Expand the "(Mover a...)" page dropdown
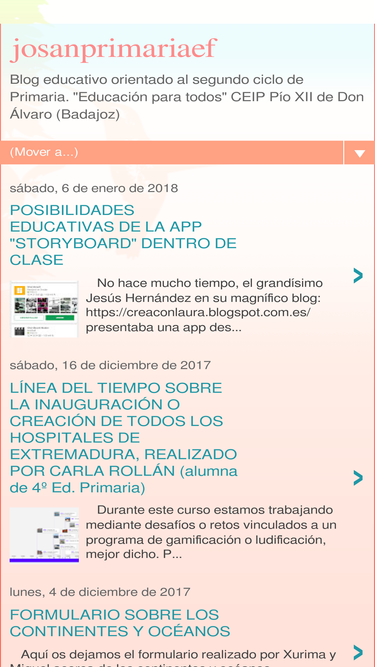Viewport: 375px width, 667px height. (188, 152)
